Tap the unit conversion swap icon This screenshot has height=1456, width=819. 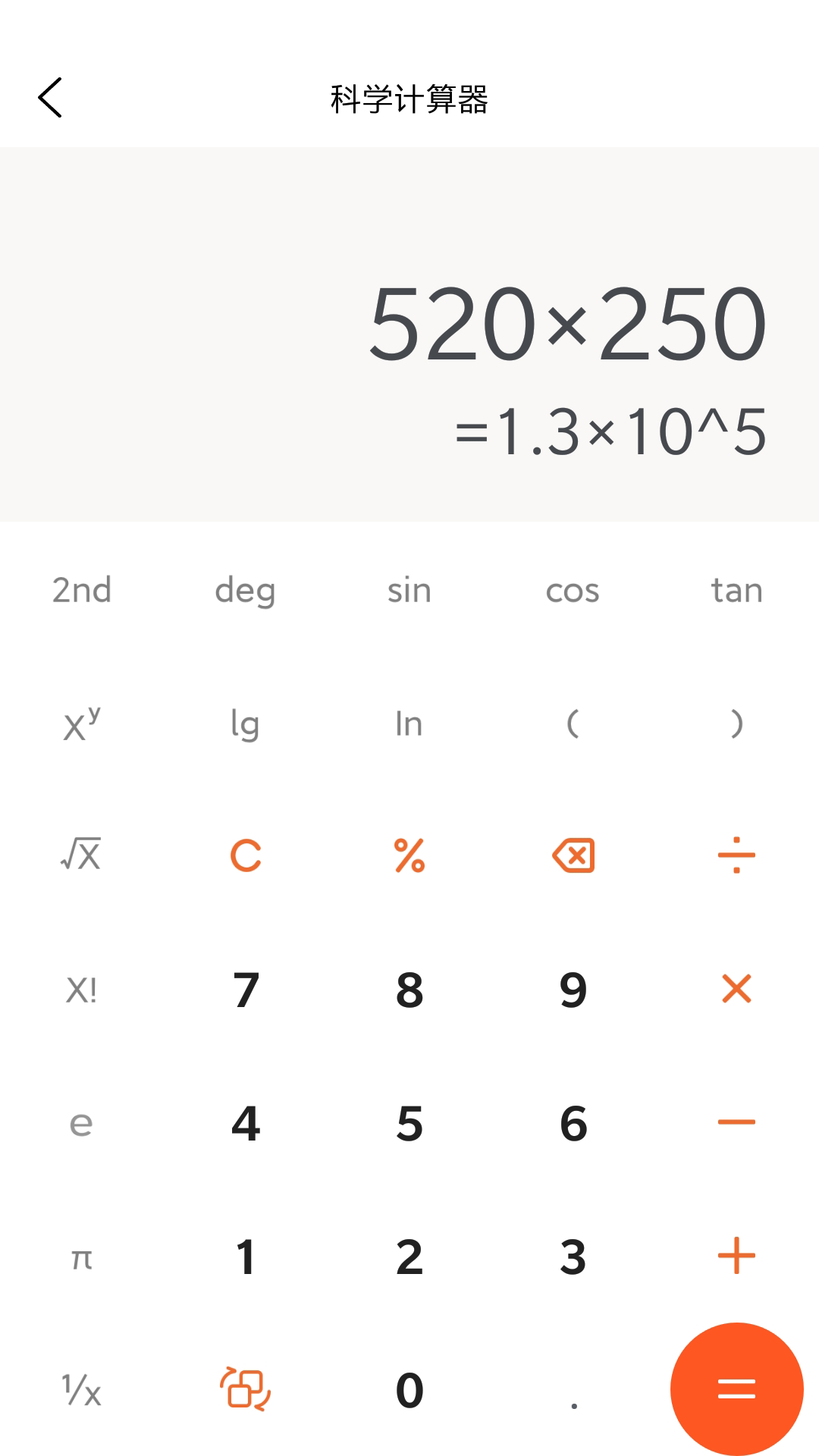pyautogui.click(x=244, y=1388)
